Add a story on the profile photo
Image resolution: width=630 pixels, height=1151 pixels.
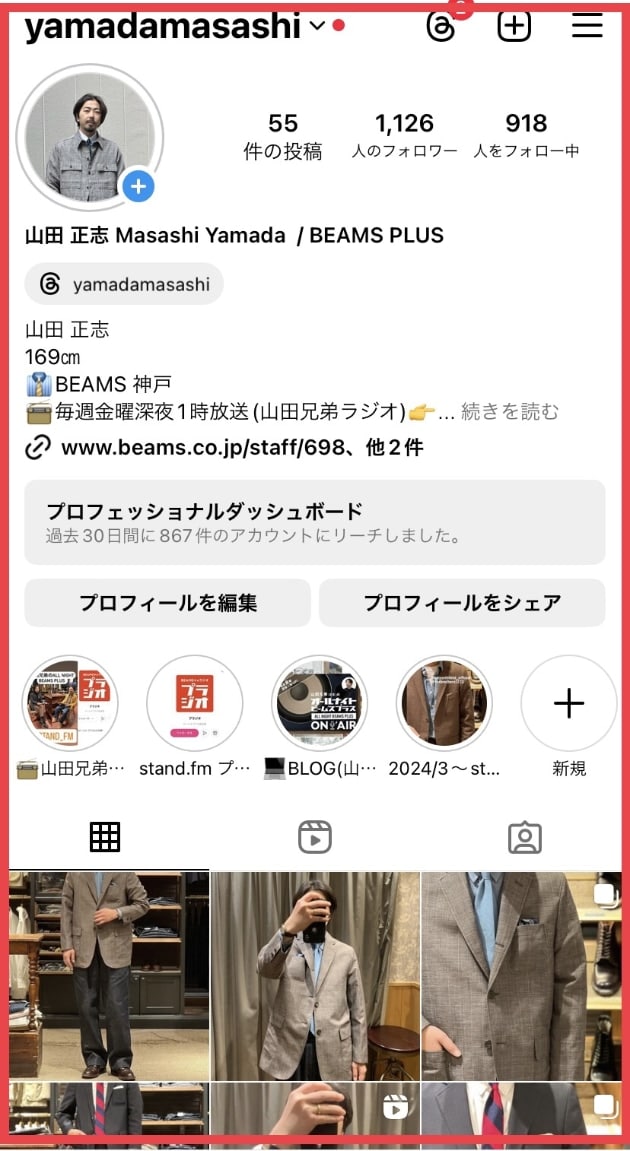pos(138,186)
